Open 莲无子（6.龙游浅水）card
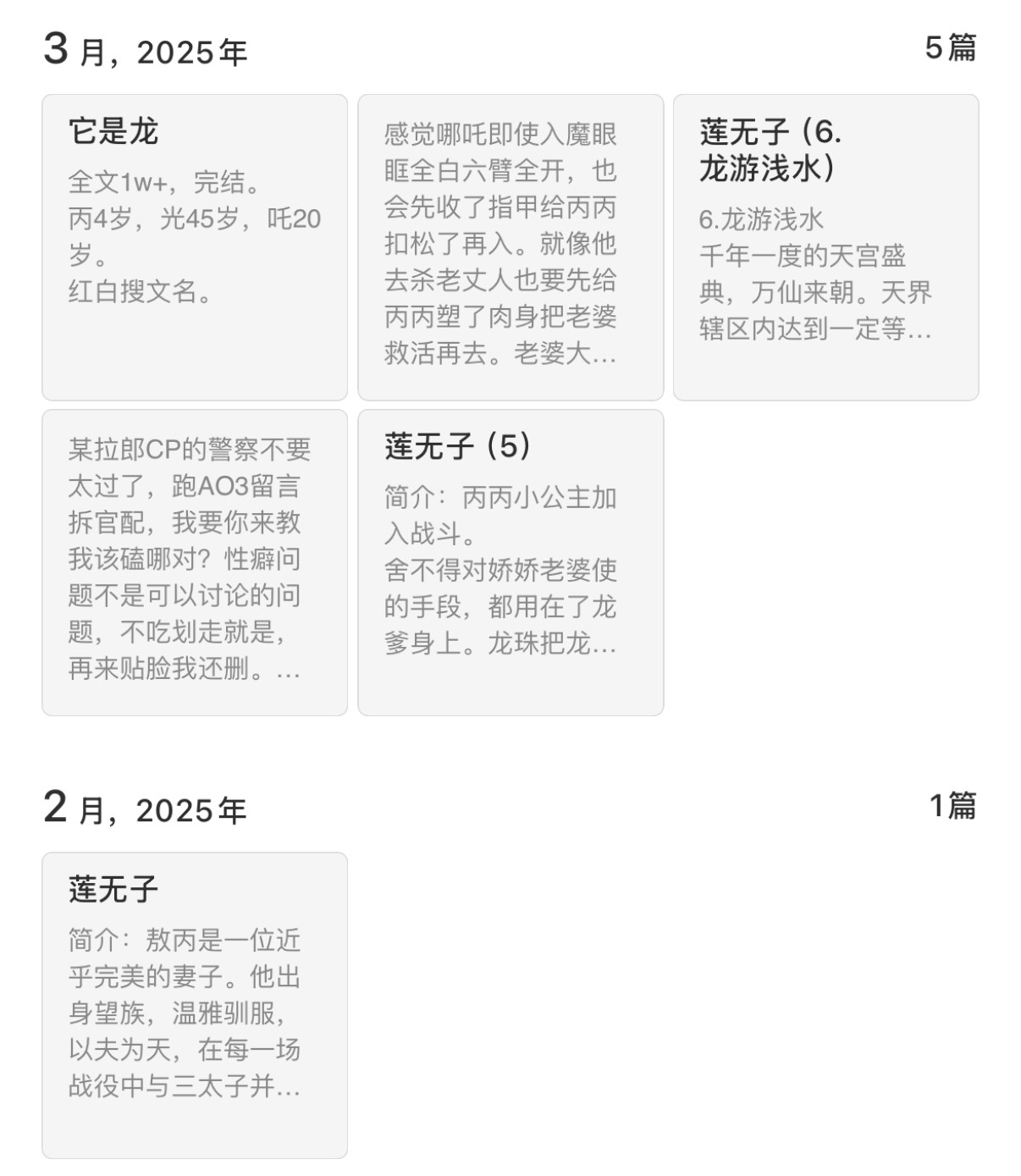Image resolution: width=1021 pixels, height=1176 pixels. pyautogui.click(x=826, y=247)
